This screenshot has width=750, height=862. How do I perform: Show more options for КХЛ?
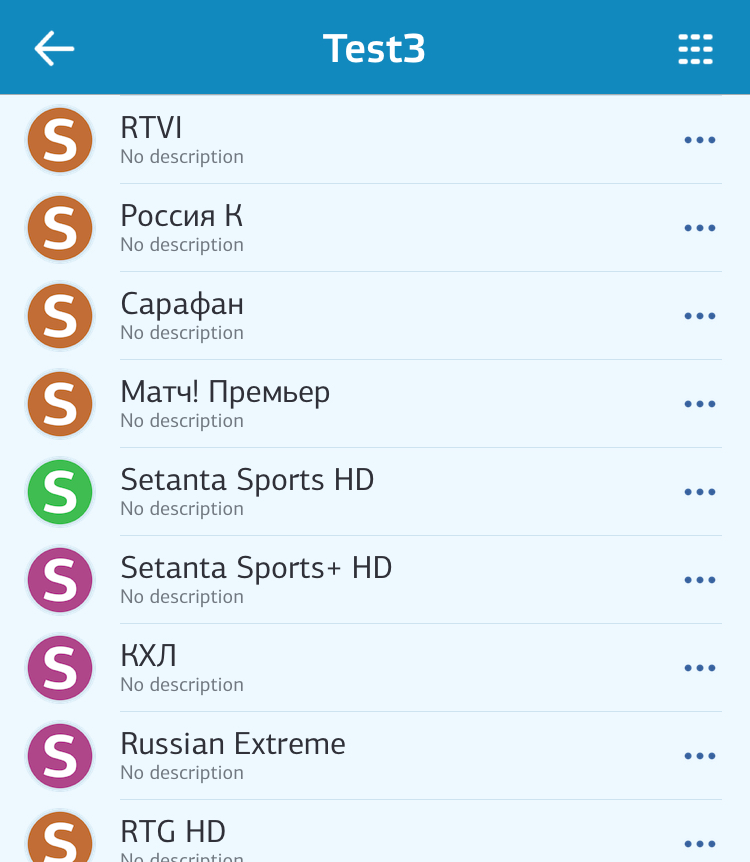[x=699, y=668]
